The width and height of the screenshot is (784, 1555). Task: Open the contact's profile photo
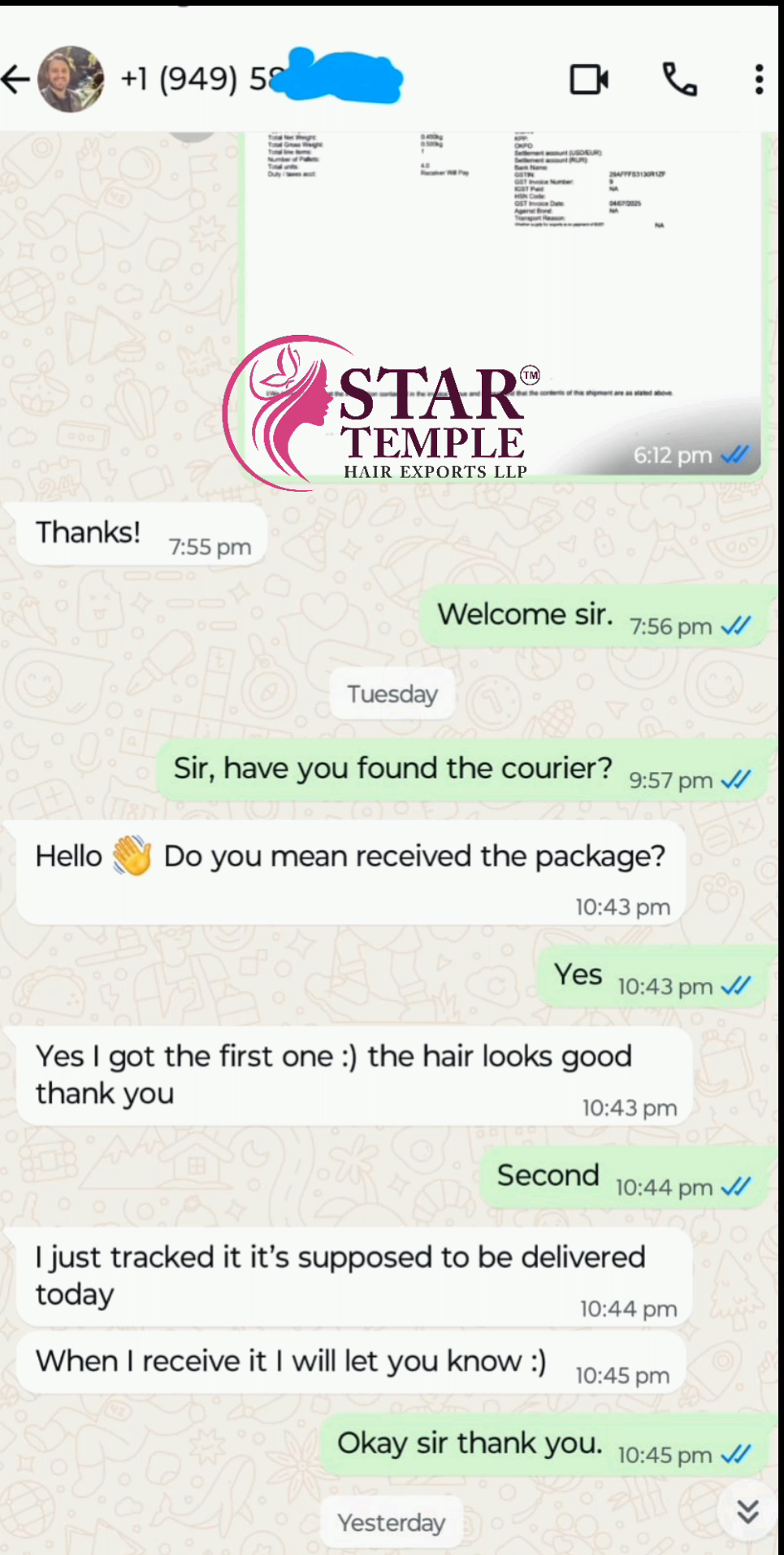[x=71, y=80]
